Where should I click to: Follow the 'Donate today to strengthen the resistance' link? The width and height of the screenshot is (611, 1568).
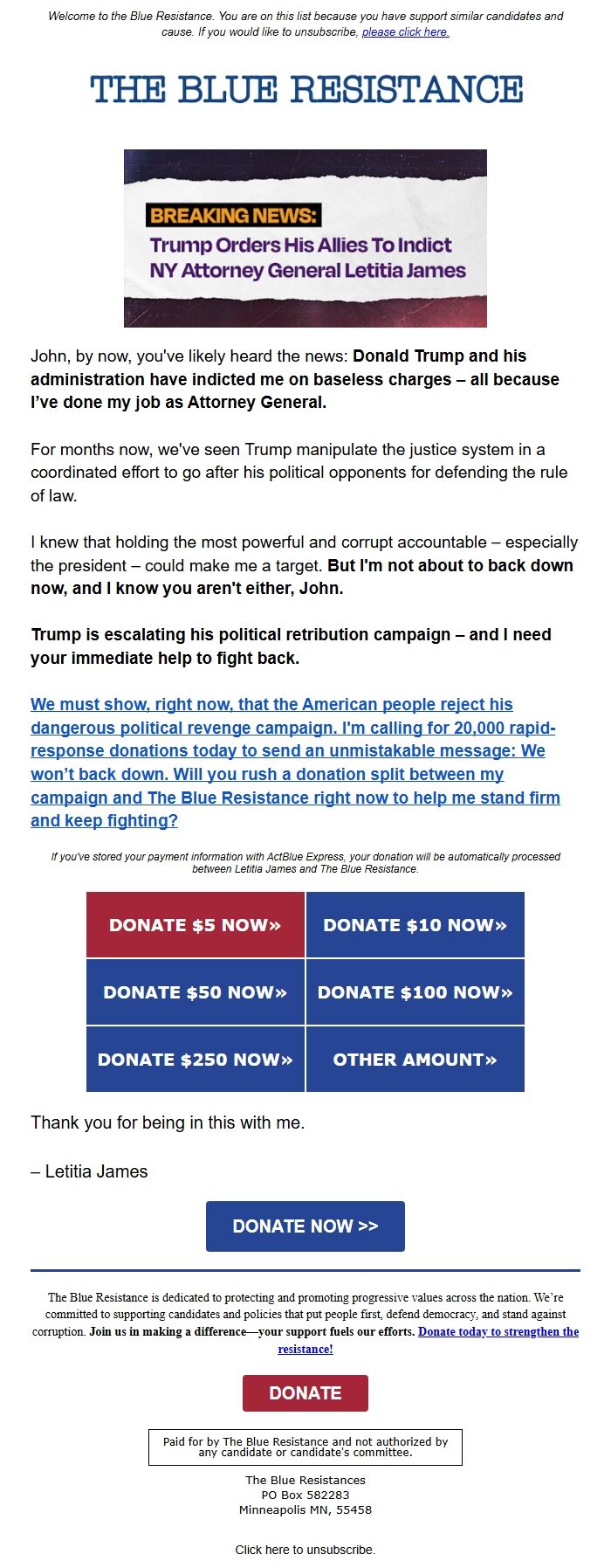[x=498, y=1332]
